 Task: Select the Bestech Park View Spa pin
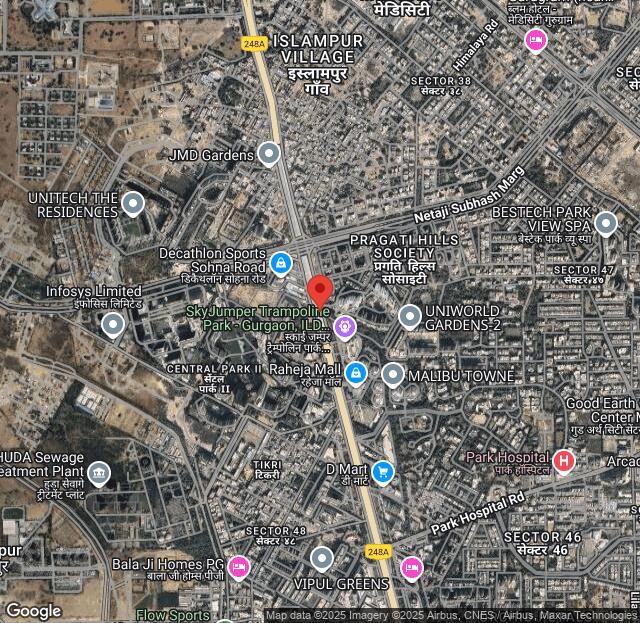(x=605, y=223)
